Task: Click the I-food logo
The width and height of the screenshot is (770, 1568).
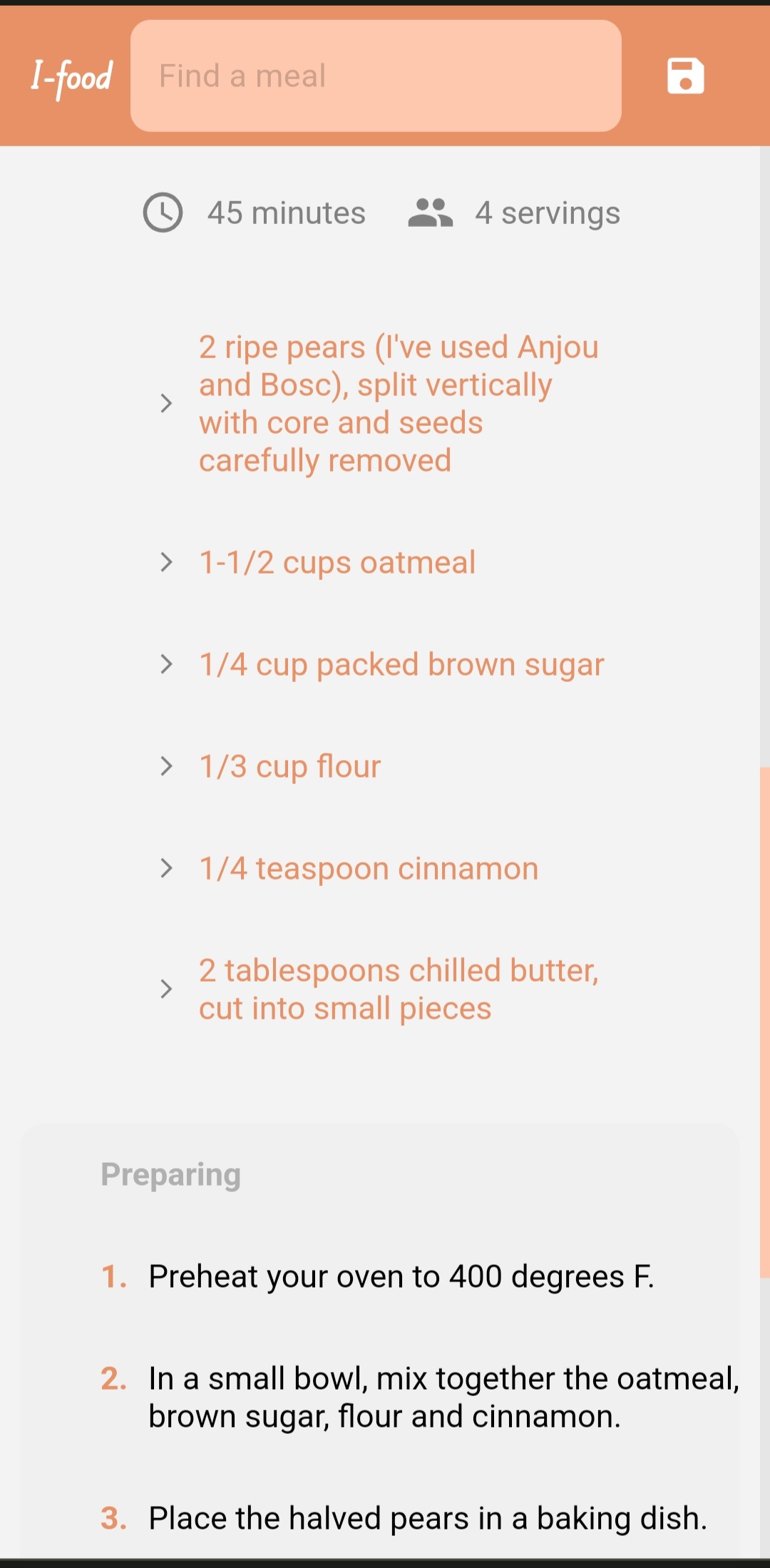Action: pyautogui.click(x=71, y=76)
